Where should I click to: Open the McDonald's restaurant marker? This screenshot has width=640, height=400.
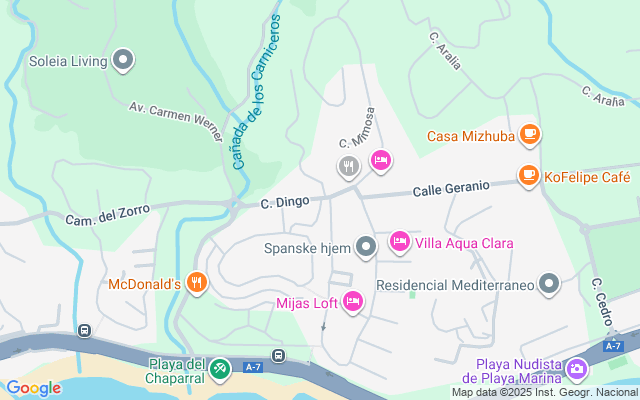tap(197, 284)
